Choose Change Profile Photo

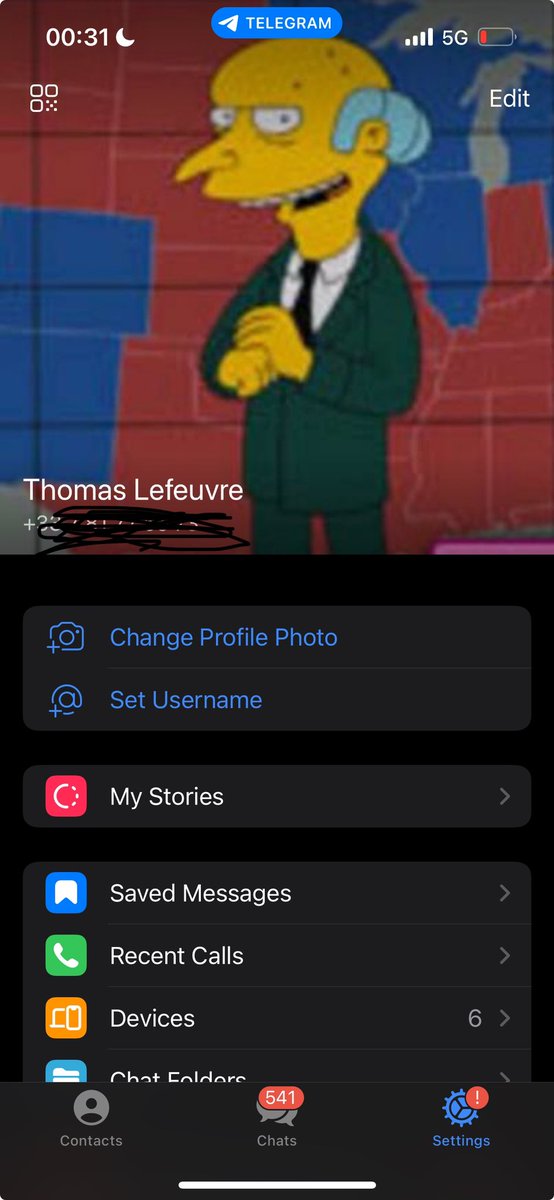(277, 637)
